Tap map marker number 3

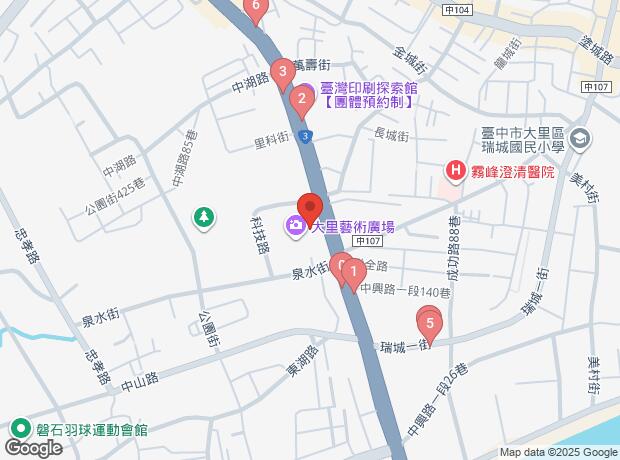click(x=283, y=72)
